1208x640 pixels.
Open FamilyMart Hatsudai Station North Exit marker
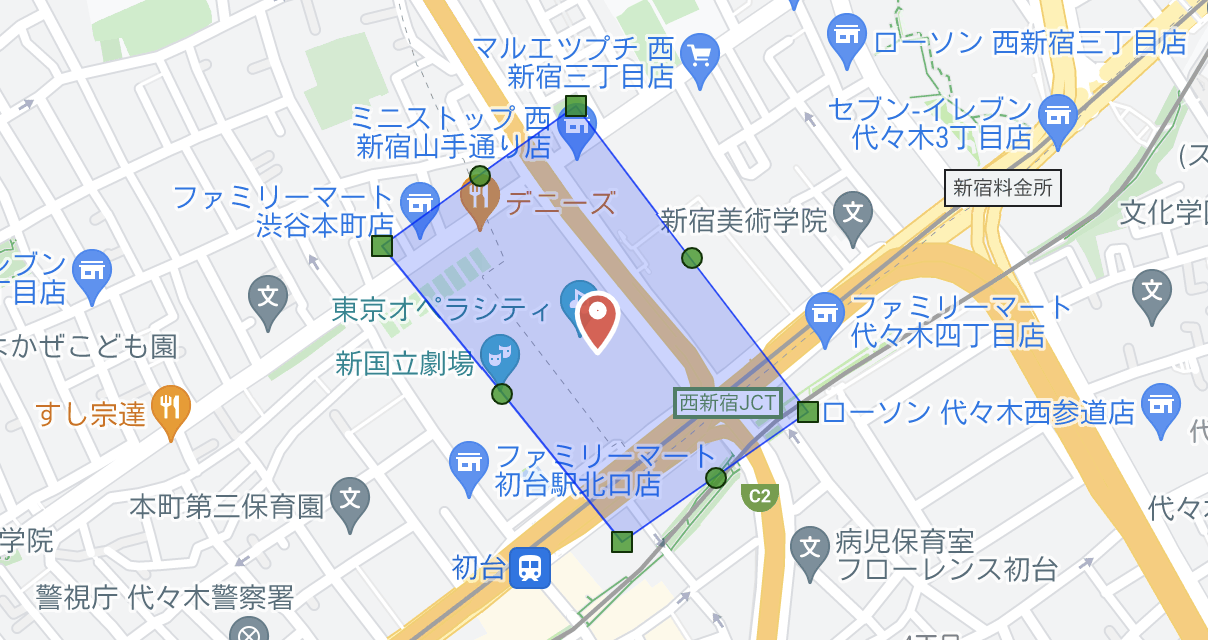pos(468,465)
